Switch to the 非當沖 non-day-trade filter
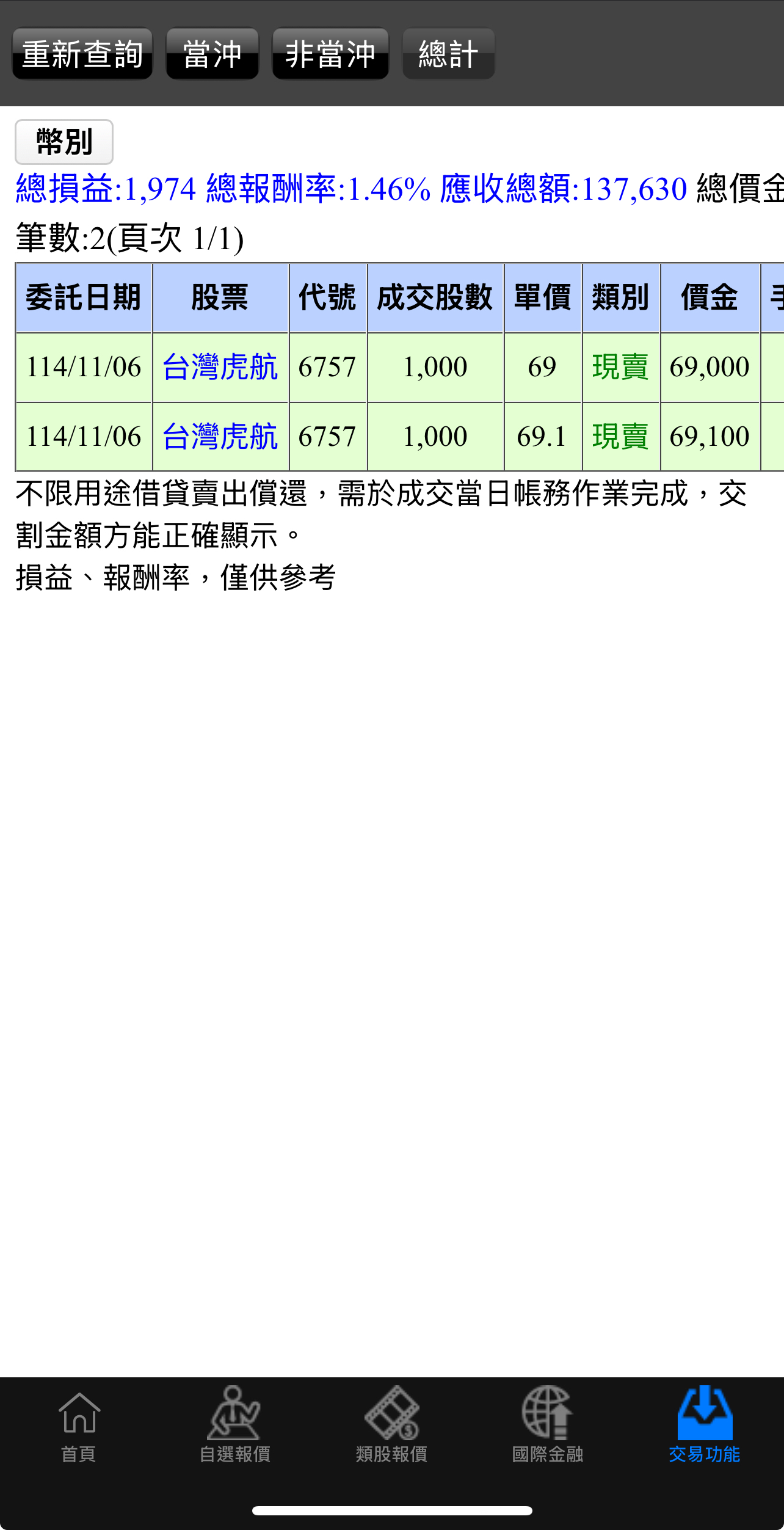This screenshot has height=1530, width=784. (x=330, y=54)
